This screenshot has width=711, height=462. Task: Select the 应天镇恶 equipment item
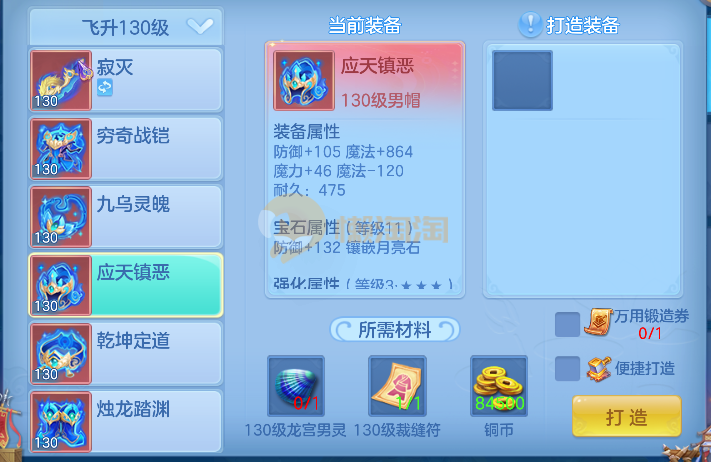126,284
